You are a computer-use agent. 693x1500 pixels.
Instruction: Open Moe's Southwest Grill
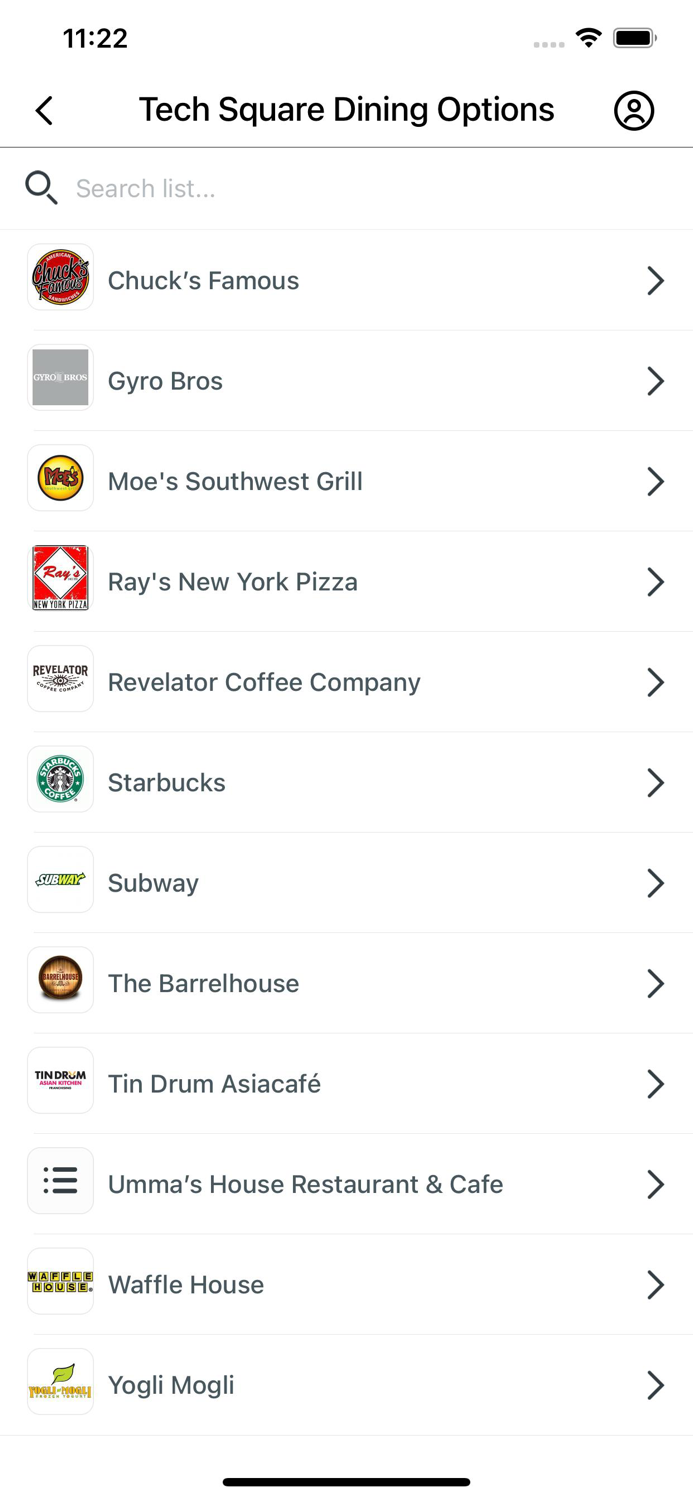coord(346,481)
